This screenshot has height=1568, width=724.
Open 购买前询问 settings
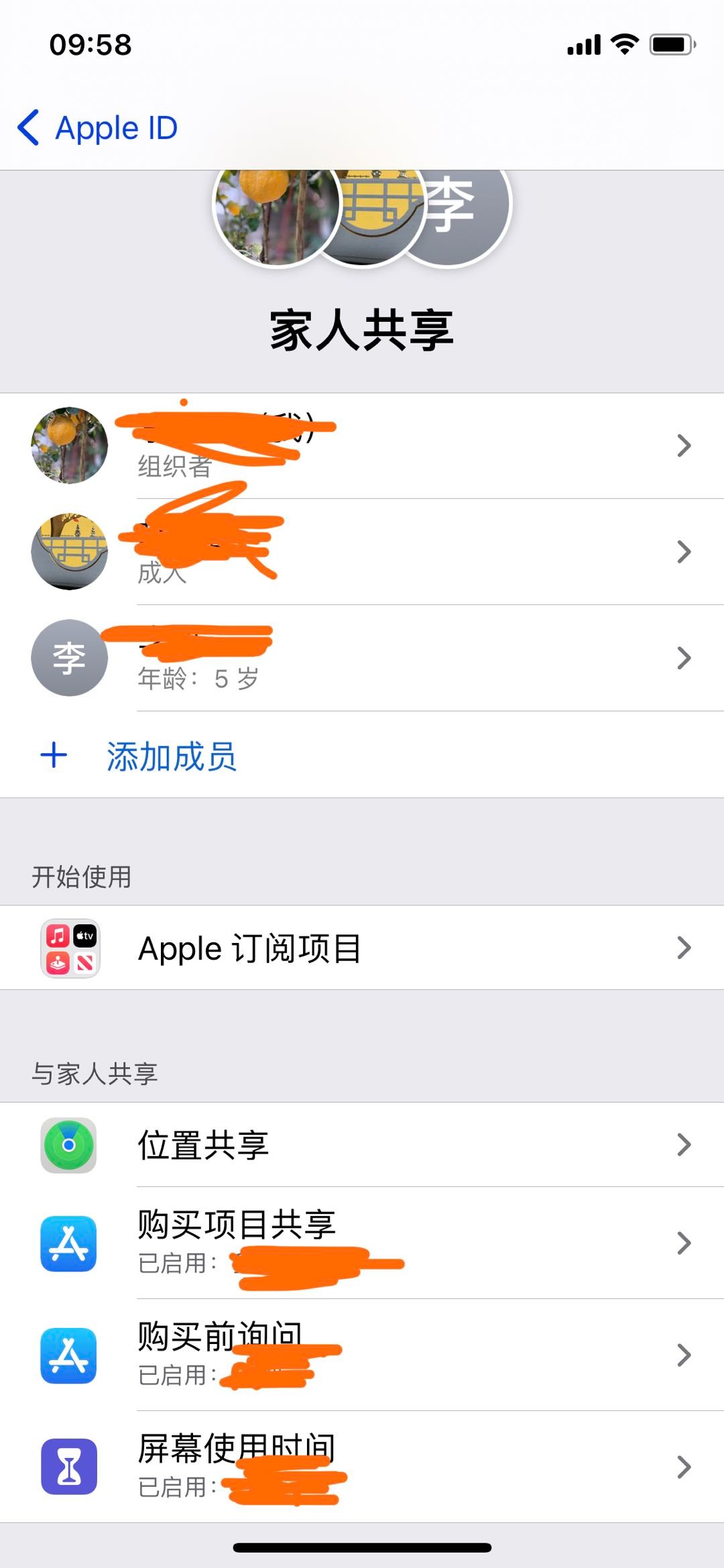(362, 1355)
